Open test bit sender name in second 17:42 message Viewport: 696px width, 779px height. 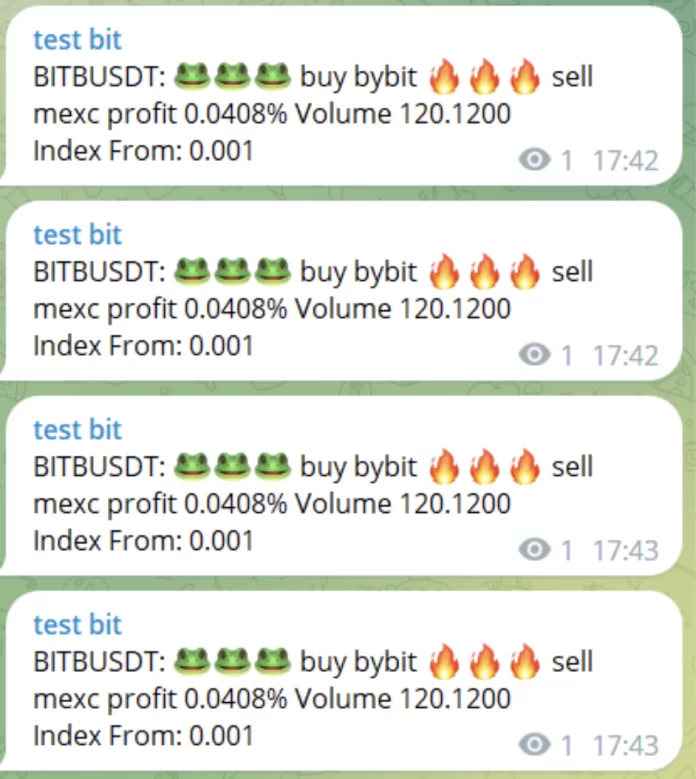[77, 235]
